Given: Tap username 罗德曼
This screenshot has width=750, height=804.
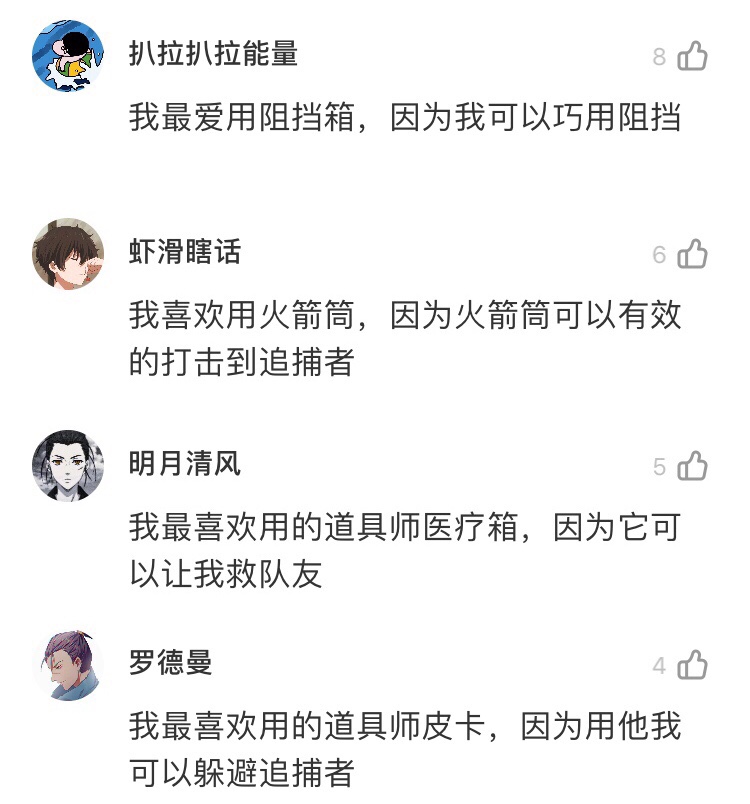Looking at the screenshot, I should tap(171, 662).
